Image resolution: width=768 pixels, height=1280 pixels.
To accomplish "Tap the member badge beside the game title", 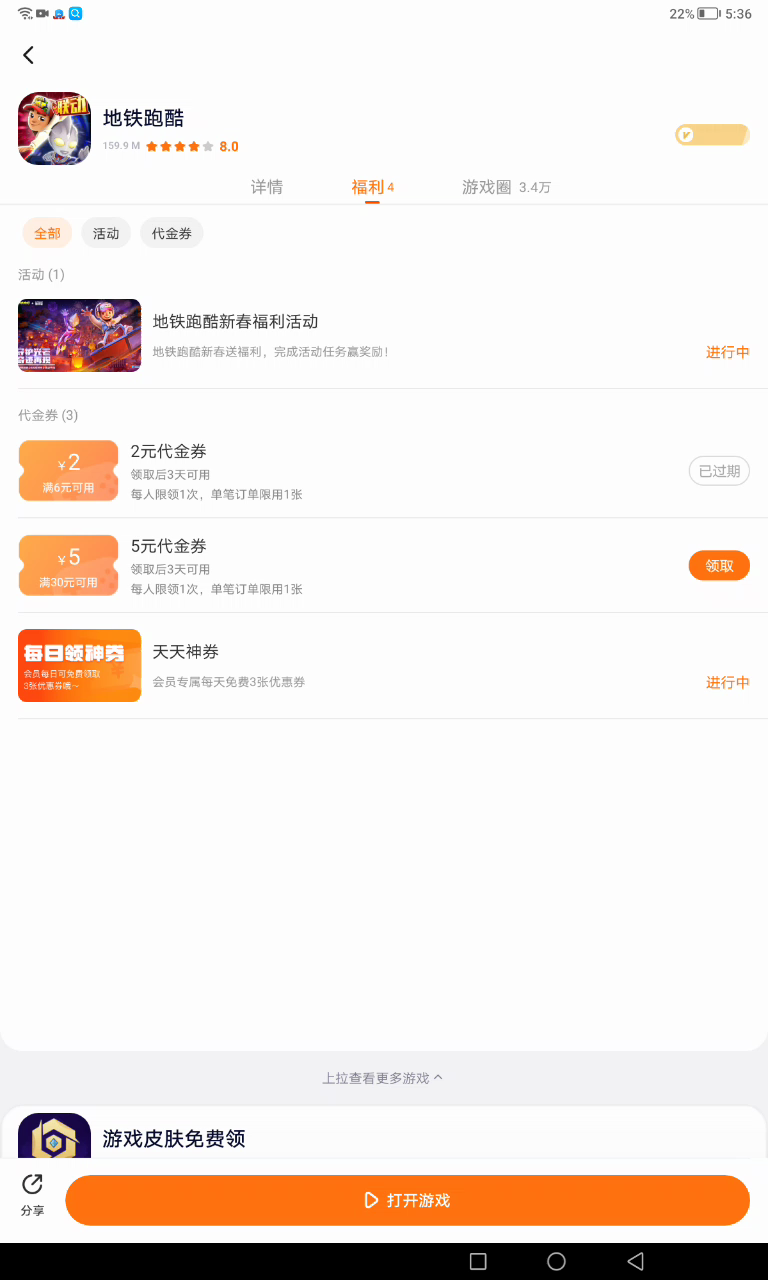I will pos(712,135).
